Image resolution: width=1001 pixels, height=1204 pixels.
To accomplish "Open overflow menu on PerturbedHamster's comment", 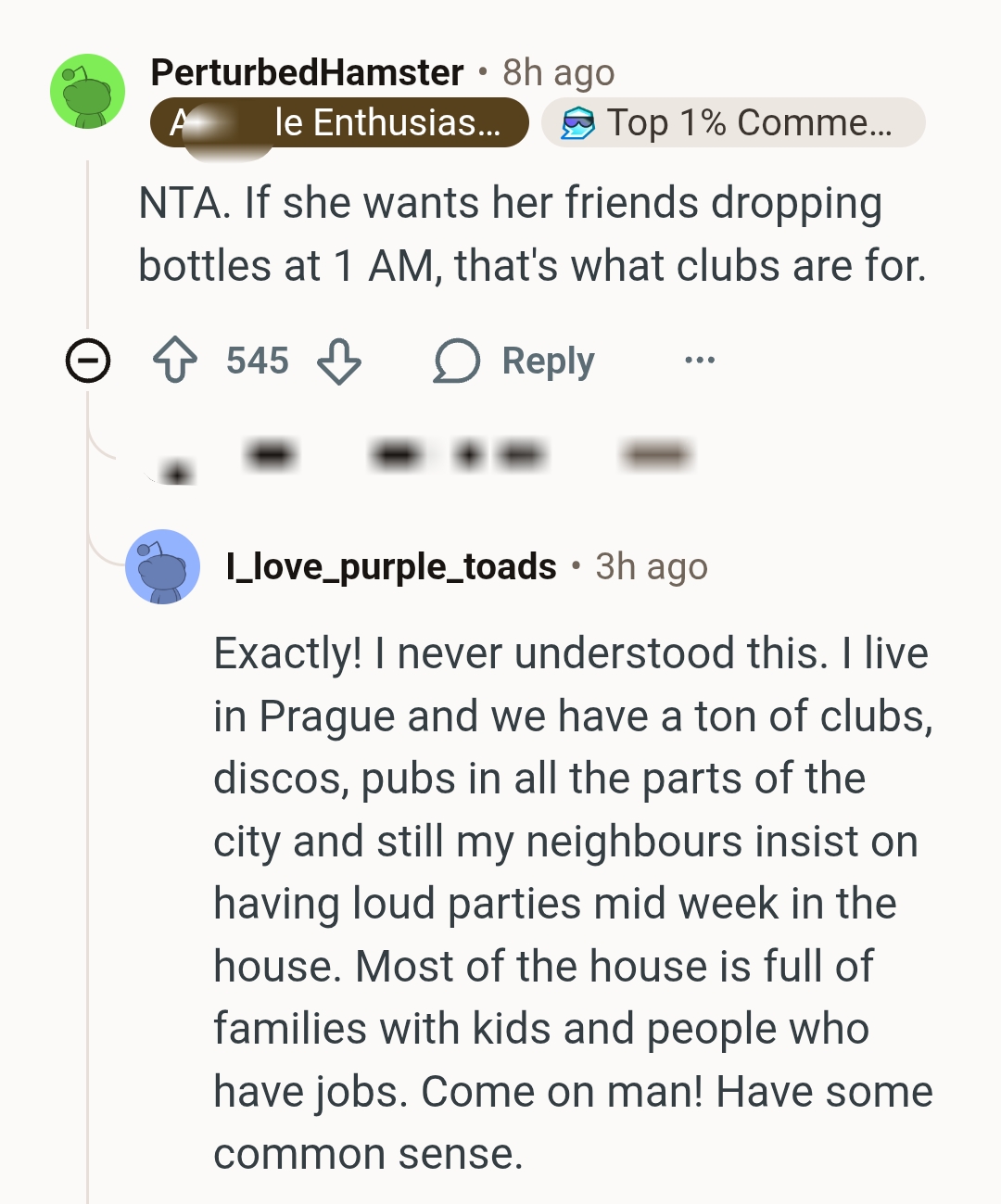I will [700, 360].
